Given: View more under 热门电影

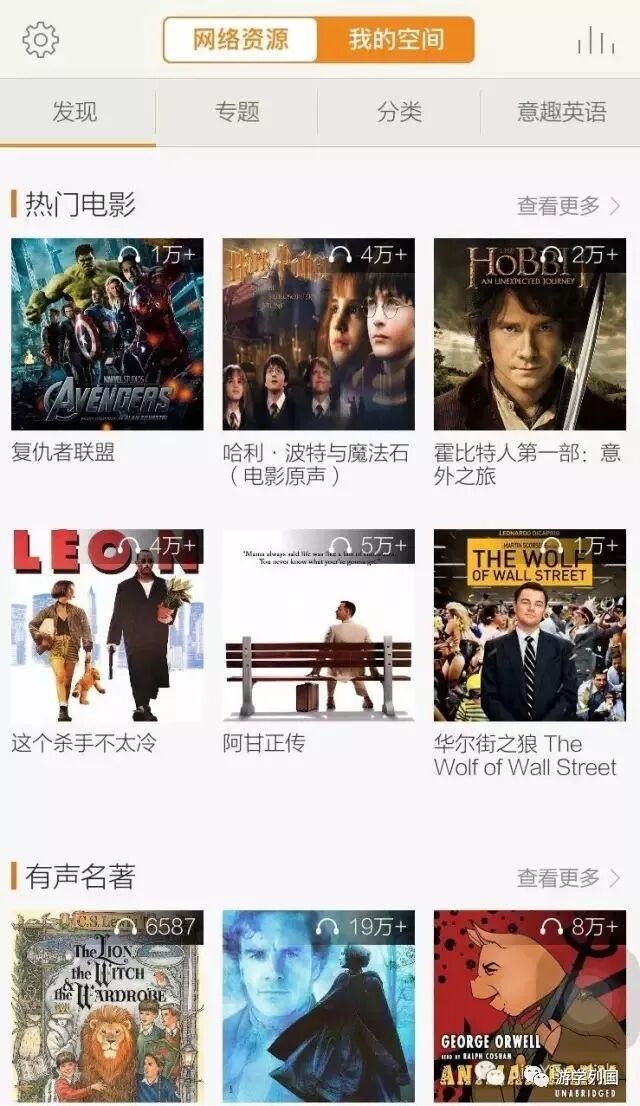Looking at the screenshot, I should (568, 206).
